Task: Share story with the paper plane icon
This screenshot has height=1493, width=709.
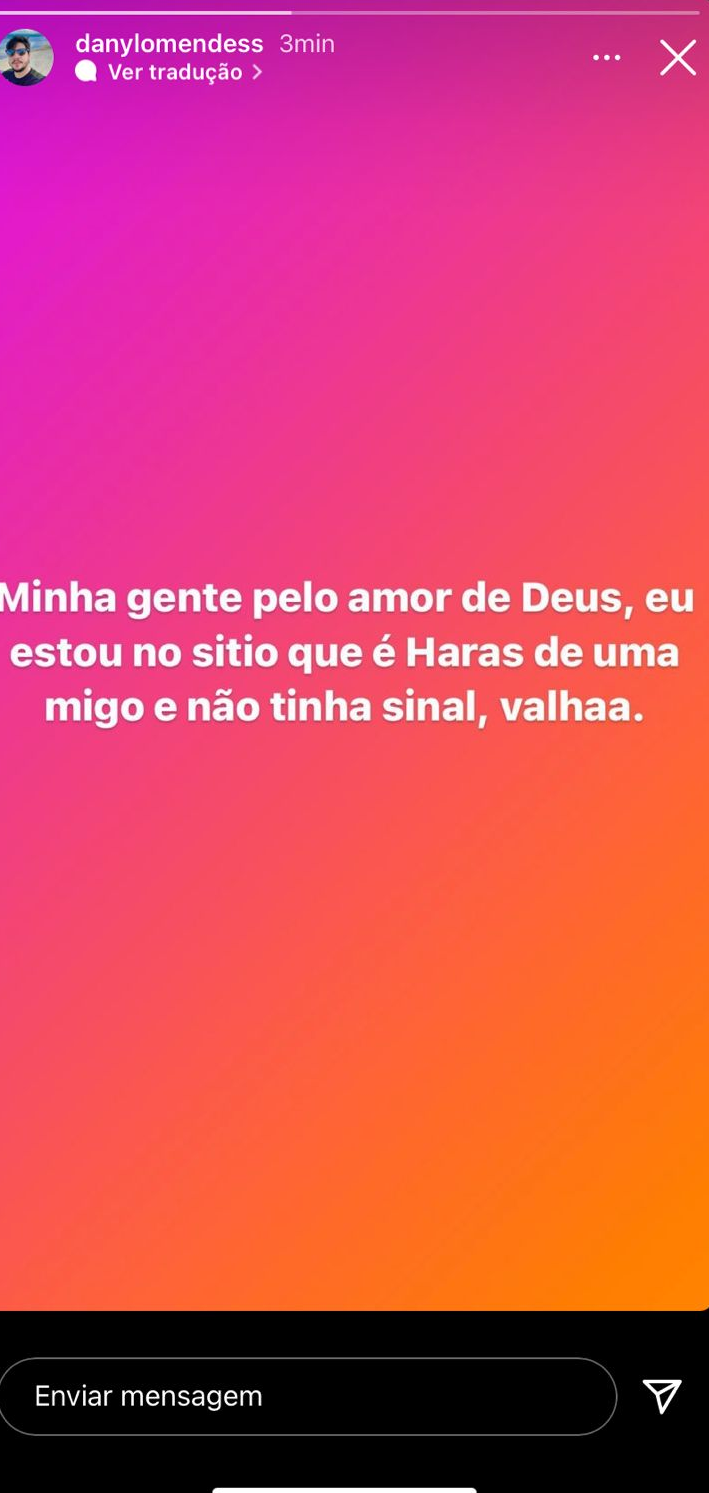Action: [x=662, y=1396]
